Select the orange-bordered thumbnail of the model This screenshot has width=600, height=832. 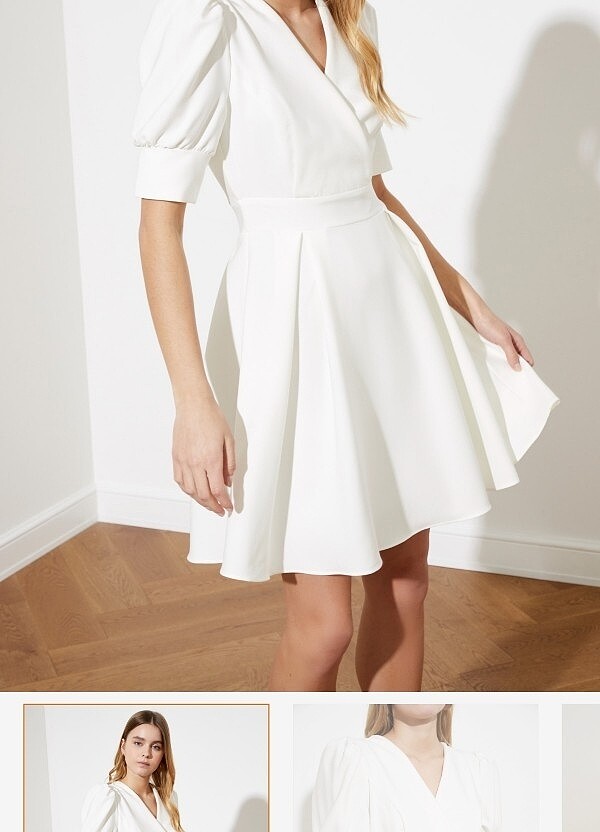[x=146, y=768]
